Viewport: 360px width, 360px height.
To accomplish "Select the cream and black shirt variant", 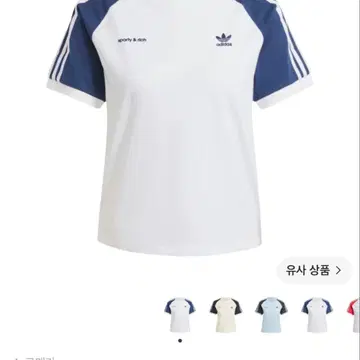I will tap(226, 315).
